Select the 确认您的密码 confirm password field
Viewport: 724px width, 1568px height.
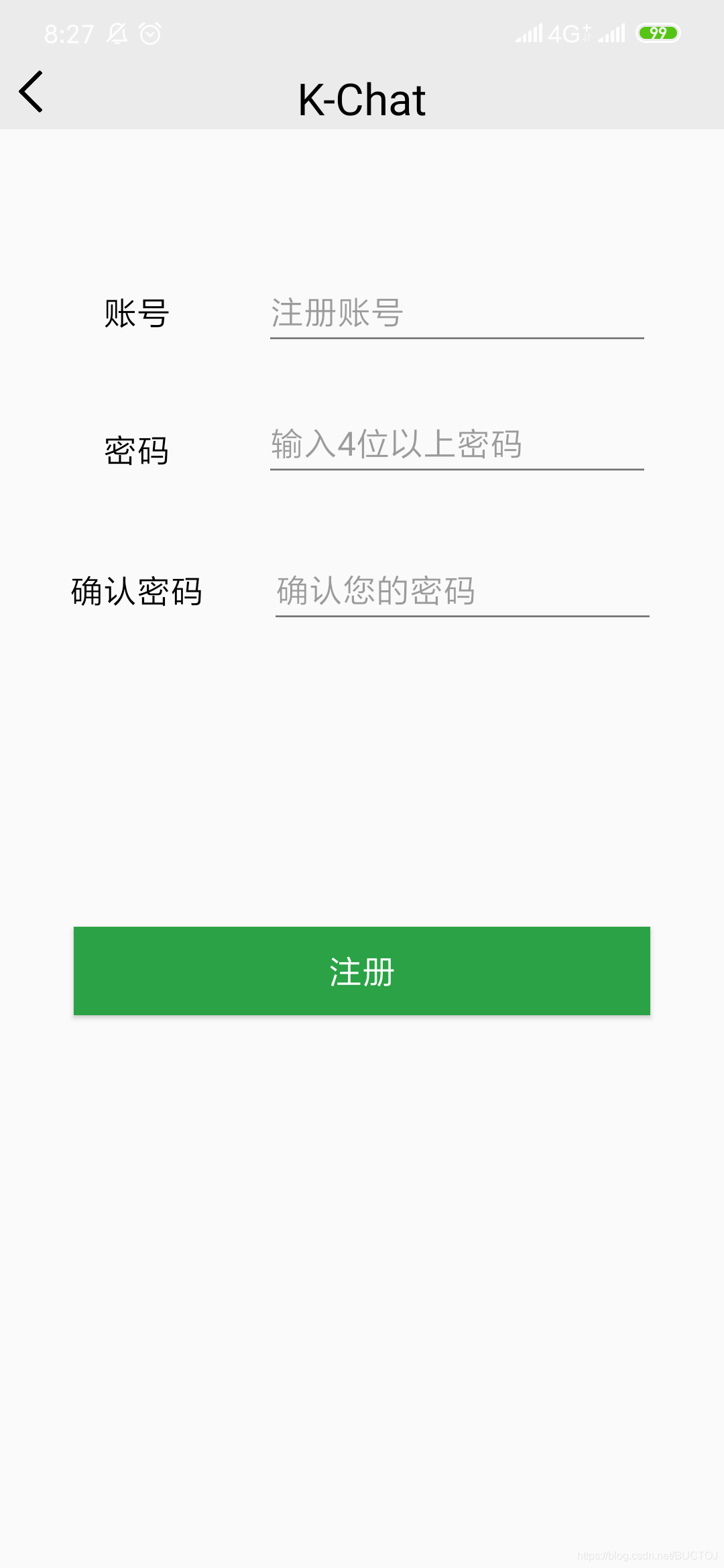[x=462, y=591]
